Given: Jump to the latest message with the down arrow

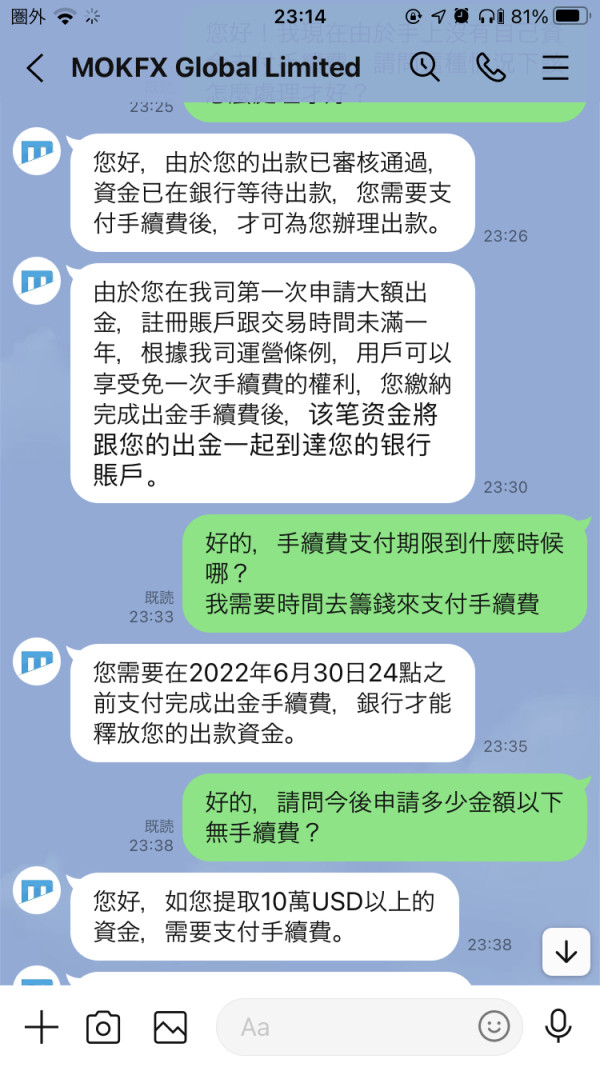Looking at the screenshot, I should [566, 952].
